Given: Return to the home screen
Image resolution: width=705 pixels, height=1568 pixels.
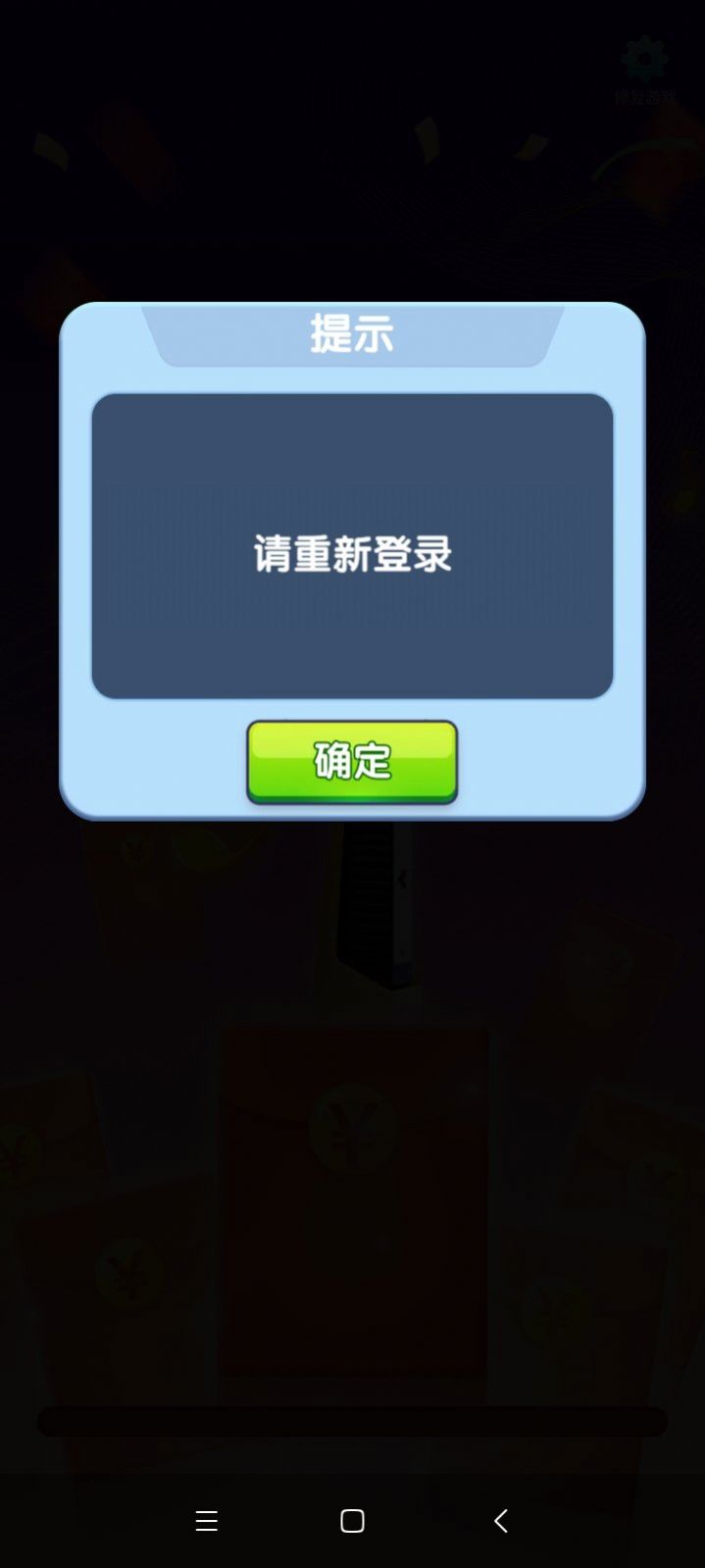Looking at the screenshot, I should [x=352, y=1521].
